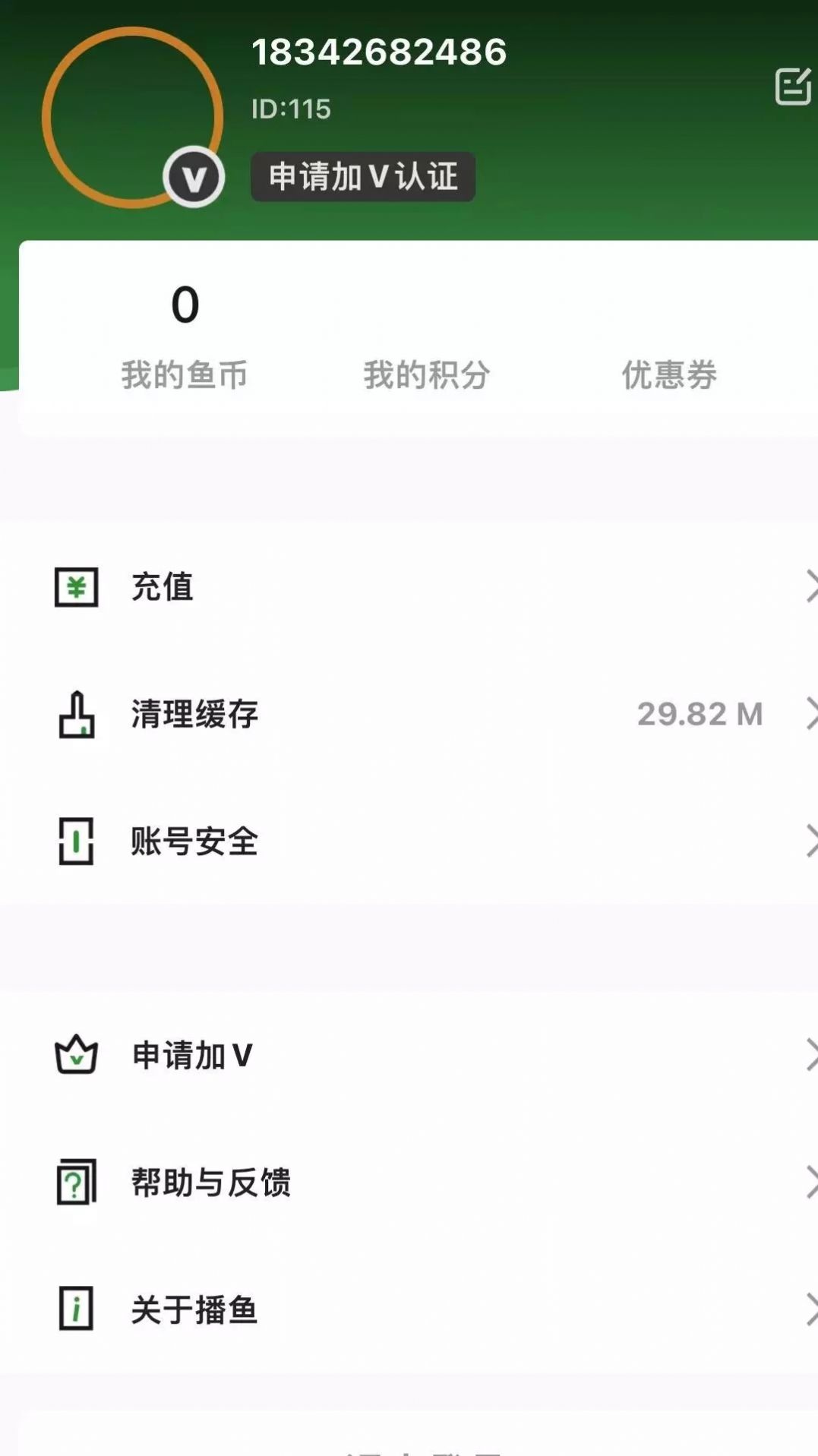Click the crown icon next to 申请加V

(x=76, y=1054)
